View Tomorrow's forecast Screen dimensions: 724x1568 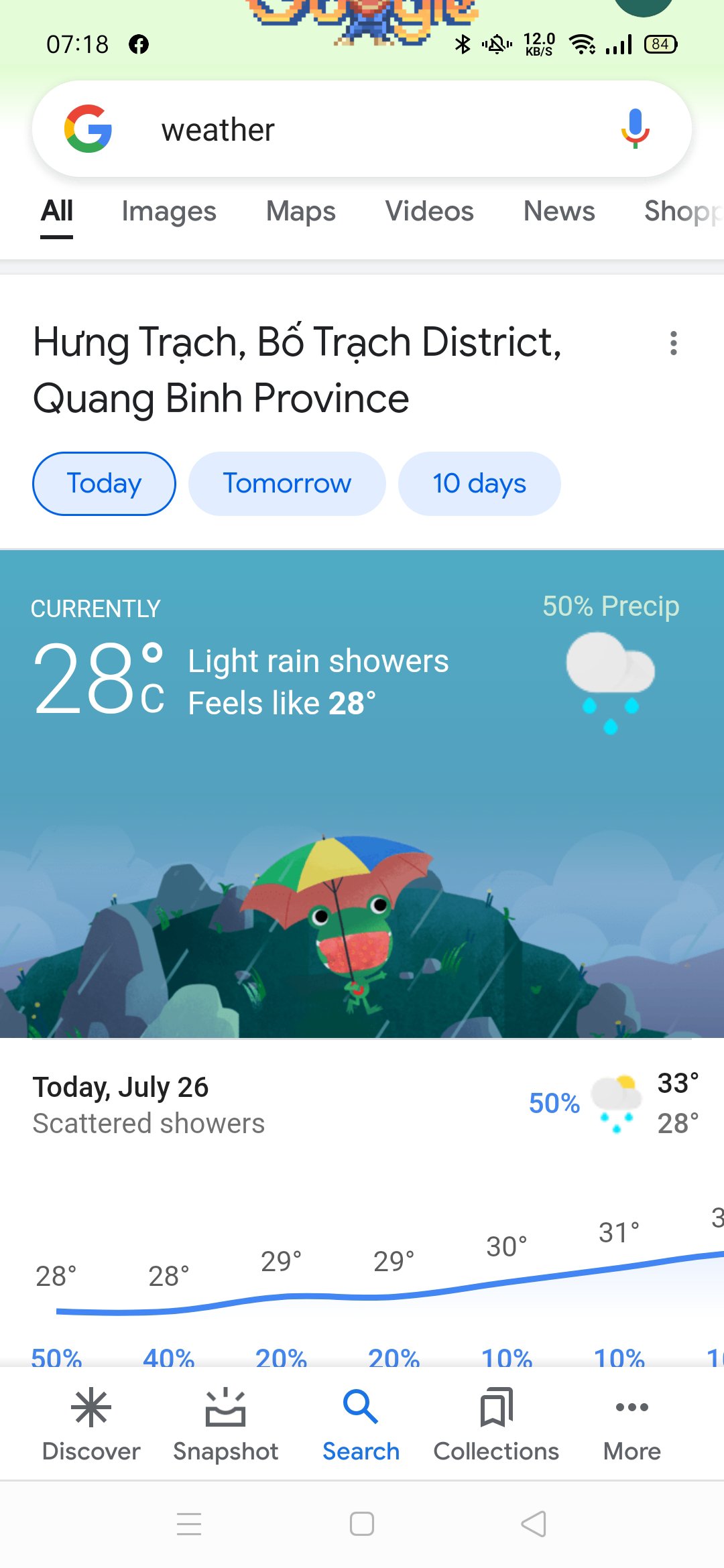[x=287, y=483]
